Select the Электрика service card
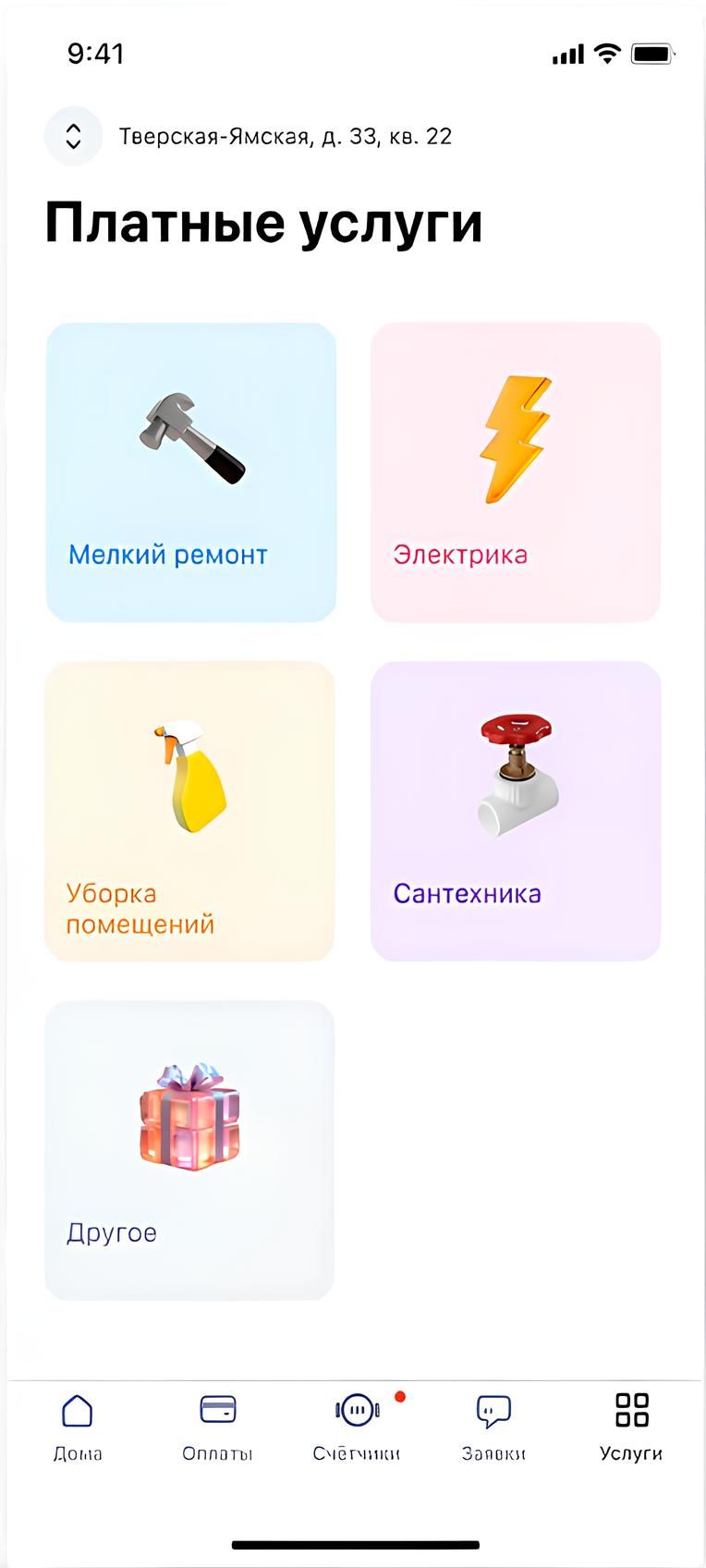This screenshot has width=706, height=1568. [x=516, y=472]
